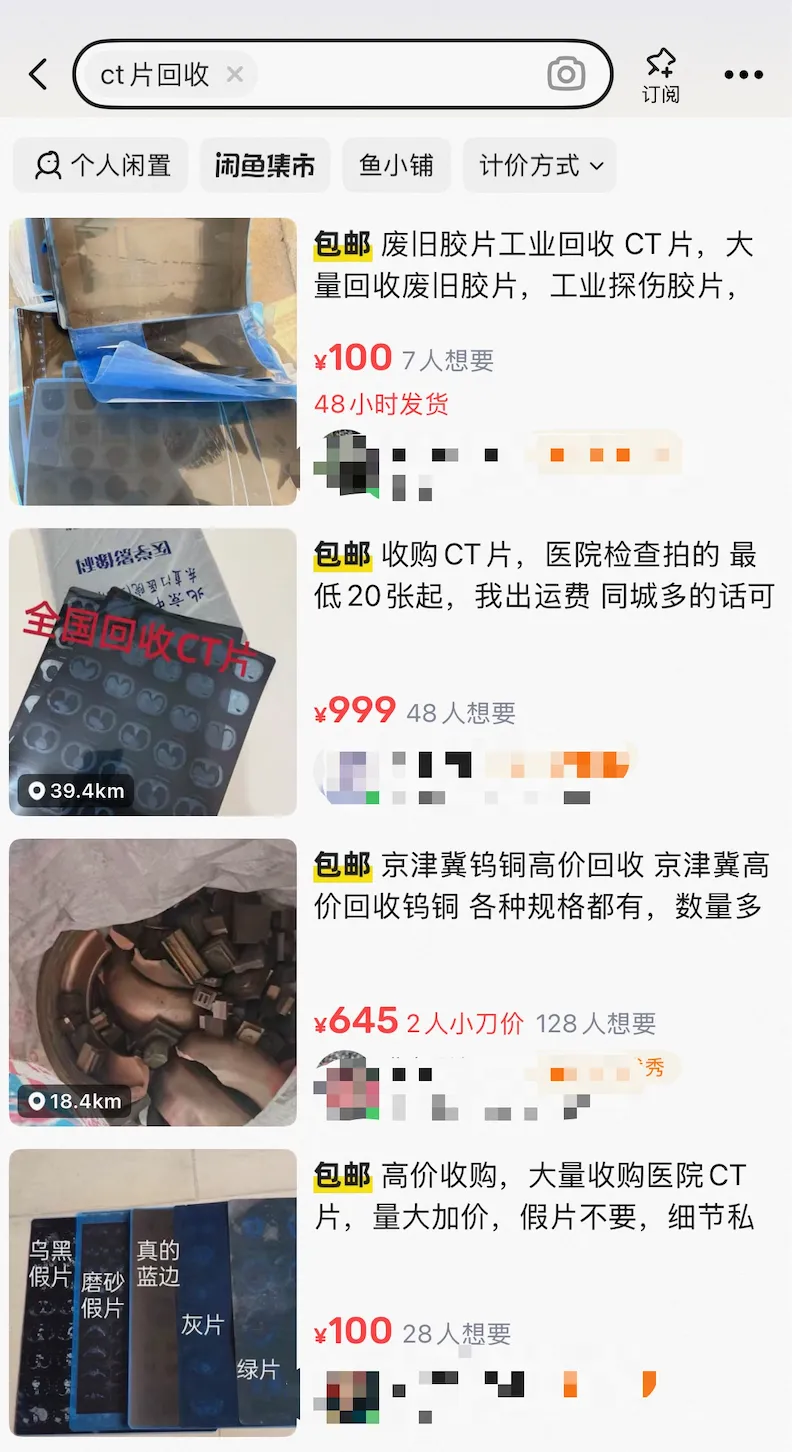The width and height of the screenshot is (792, 1452).
Task: Filter by 个人闲置
Action: click(101, 165)
